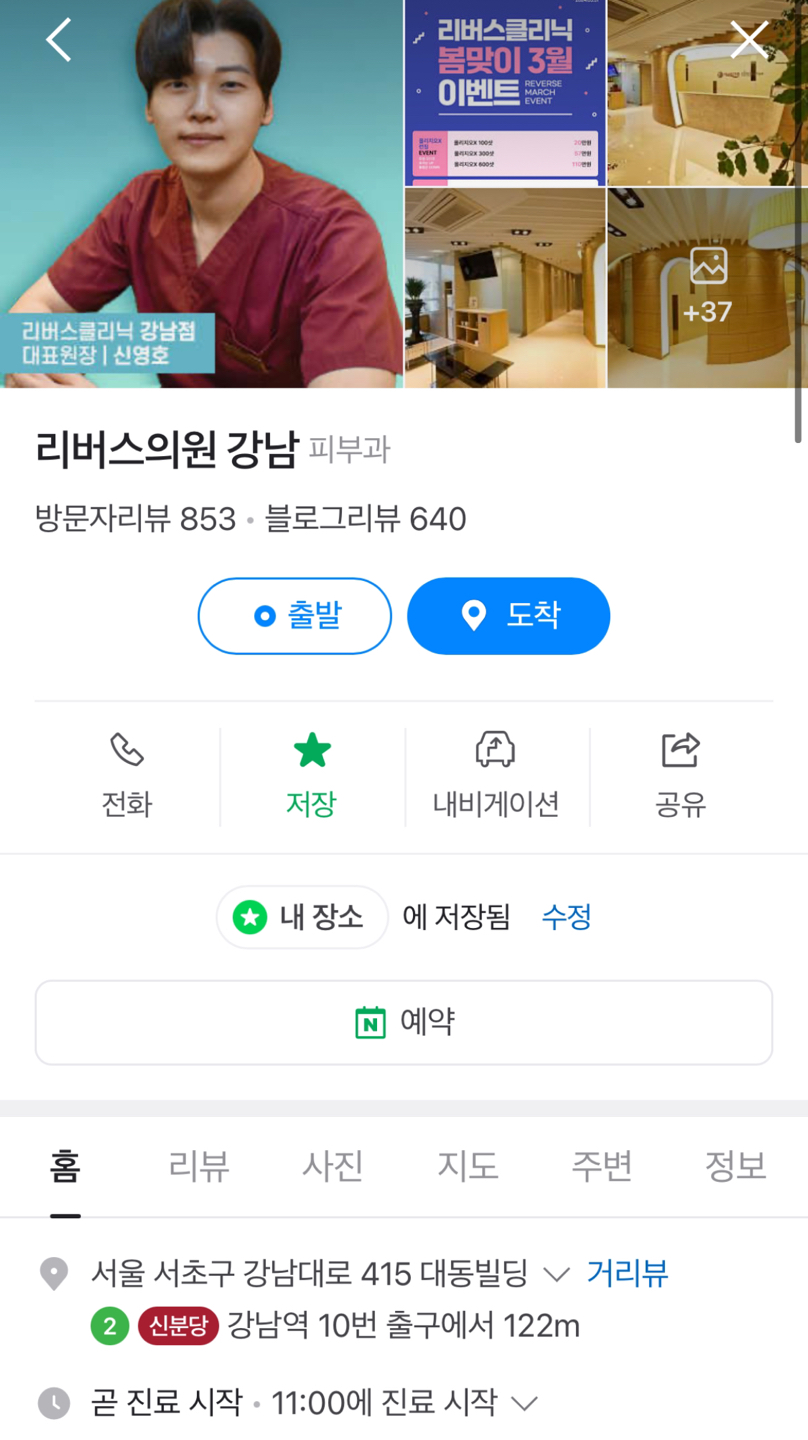Call the clinic via 전화
The height and width of the screenshot is (1440, 808).
127,776
